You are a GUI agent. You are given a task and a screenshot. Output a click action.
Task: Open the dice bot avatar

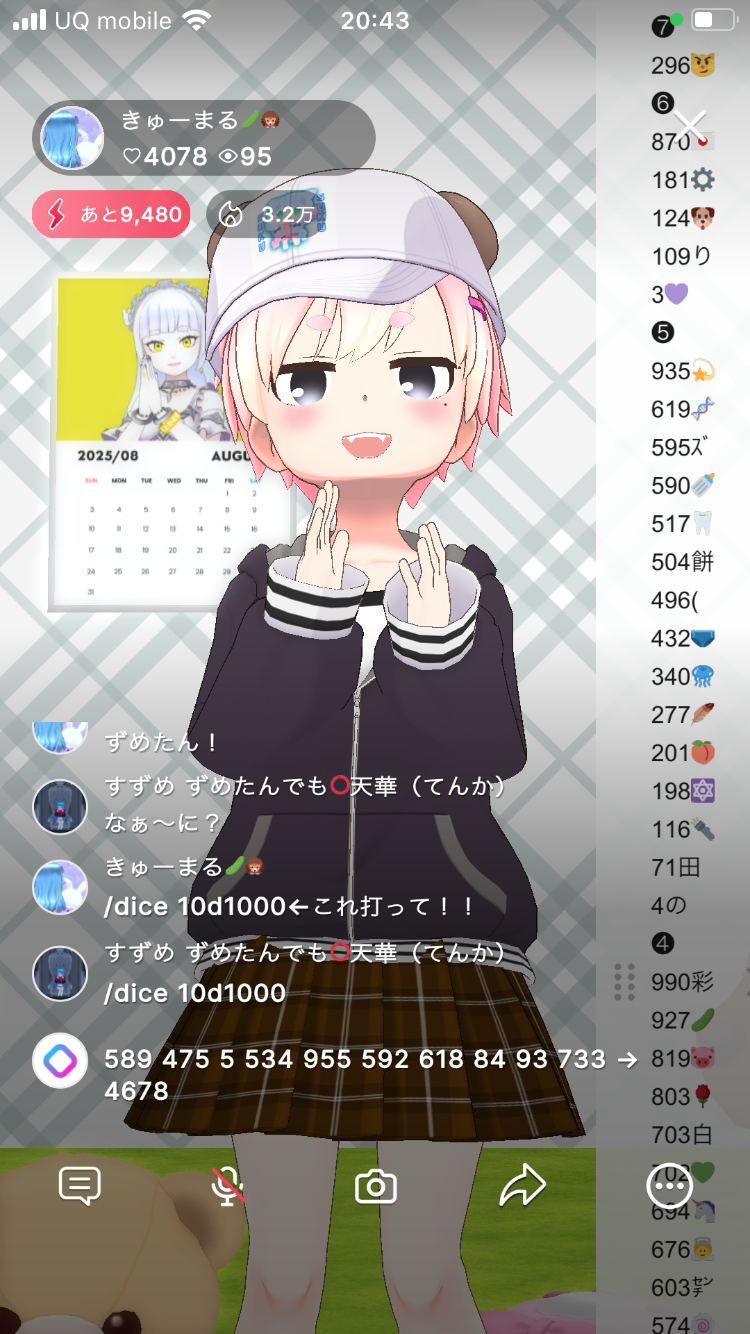(60, 1060)
